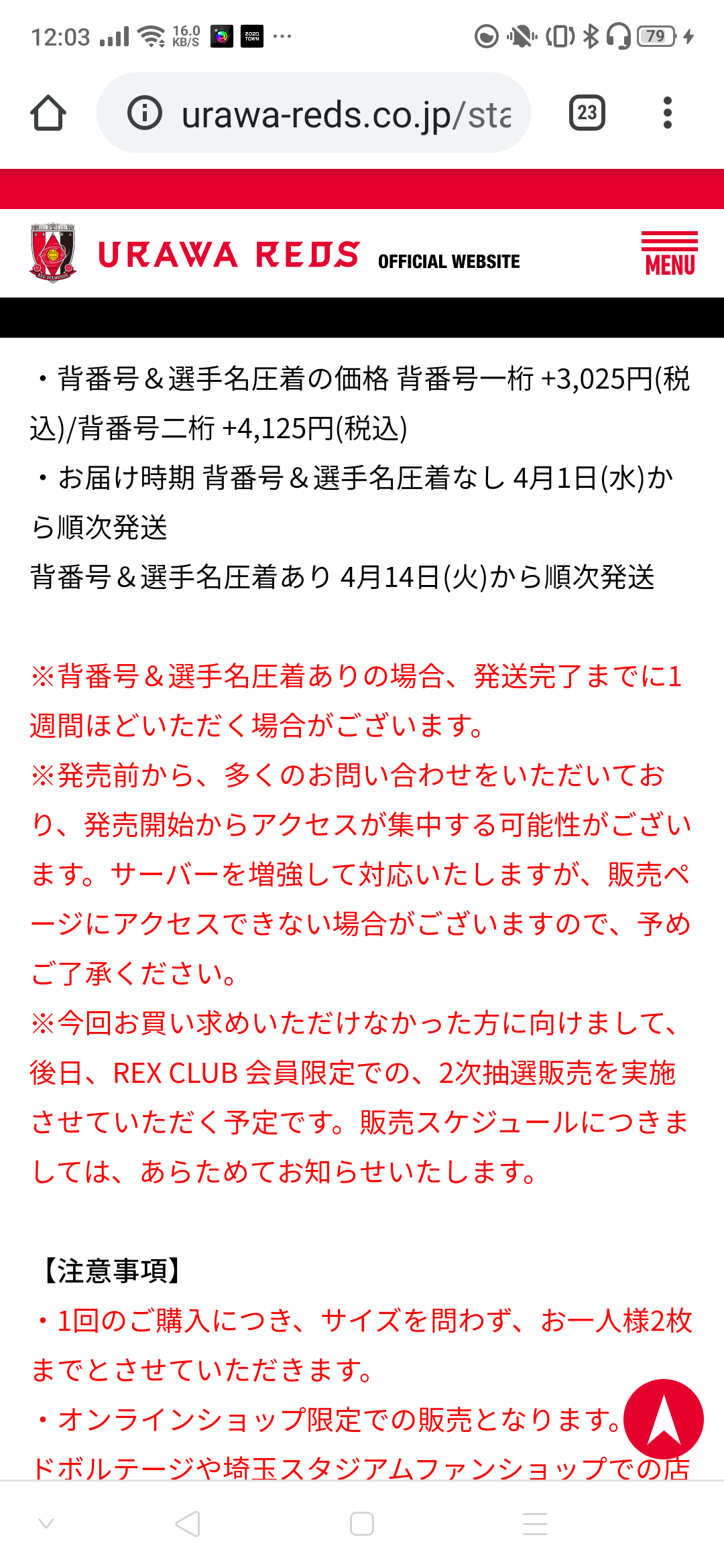
Task: Open recent apps from the navigation bar
Action: (535, 1524)
